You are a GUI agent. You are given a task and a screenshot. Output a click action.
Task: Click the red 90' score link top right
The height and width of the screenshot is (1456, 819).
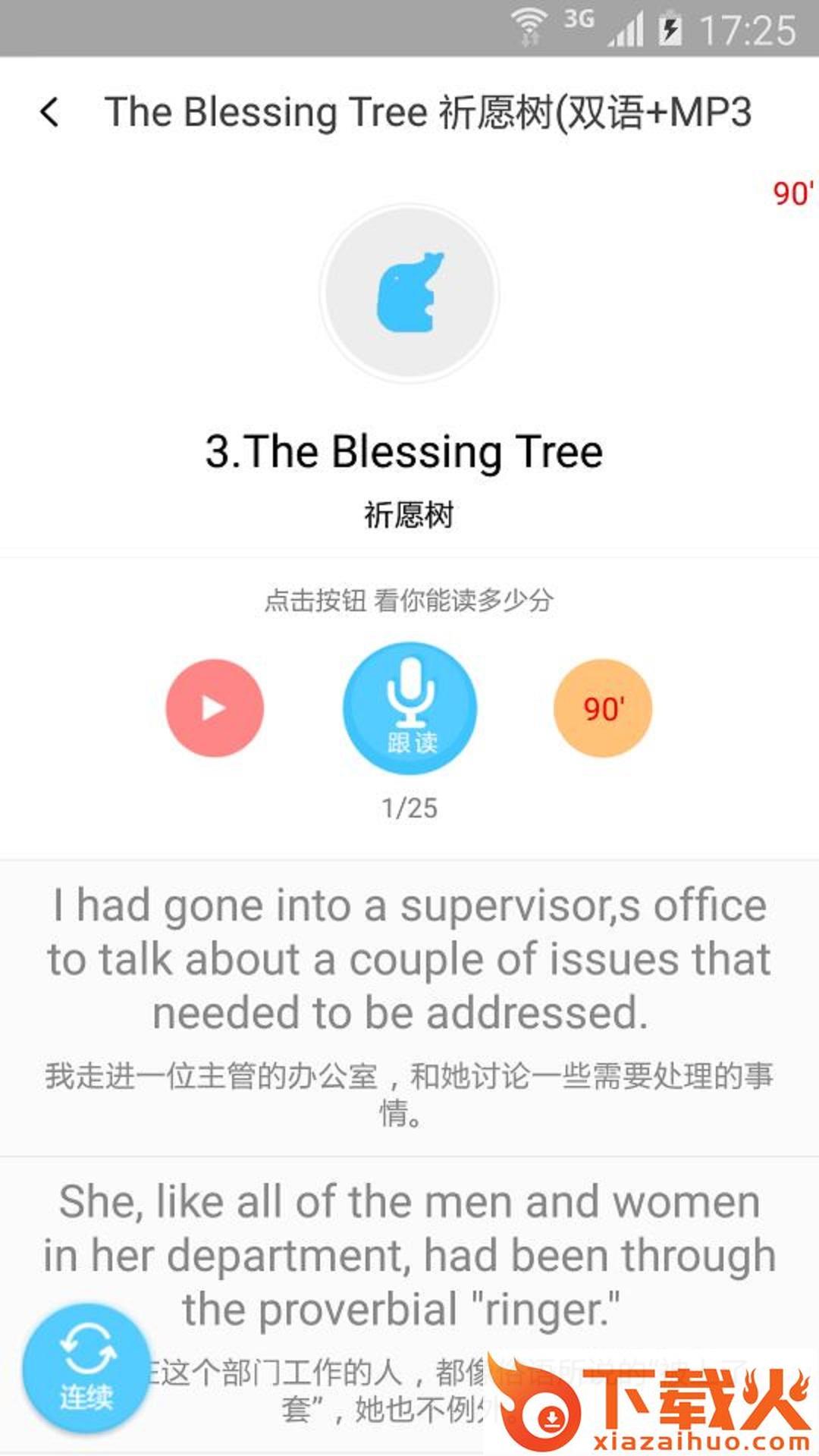pos(791,193)
